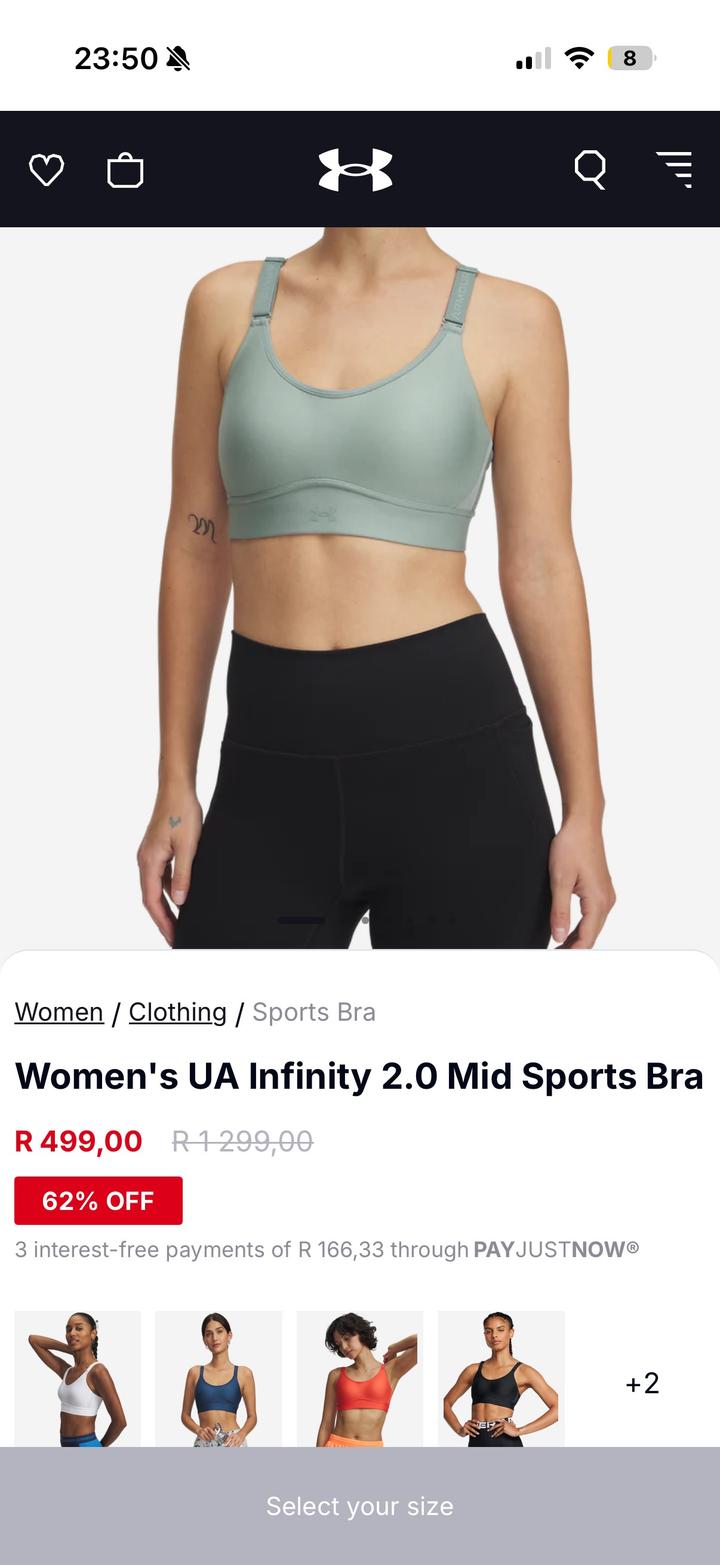
Task: Choose the orange bra color option
Action: [360, 1380]
